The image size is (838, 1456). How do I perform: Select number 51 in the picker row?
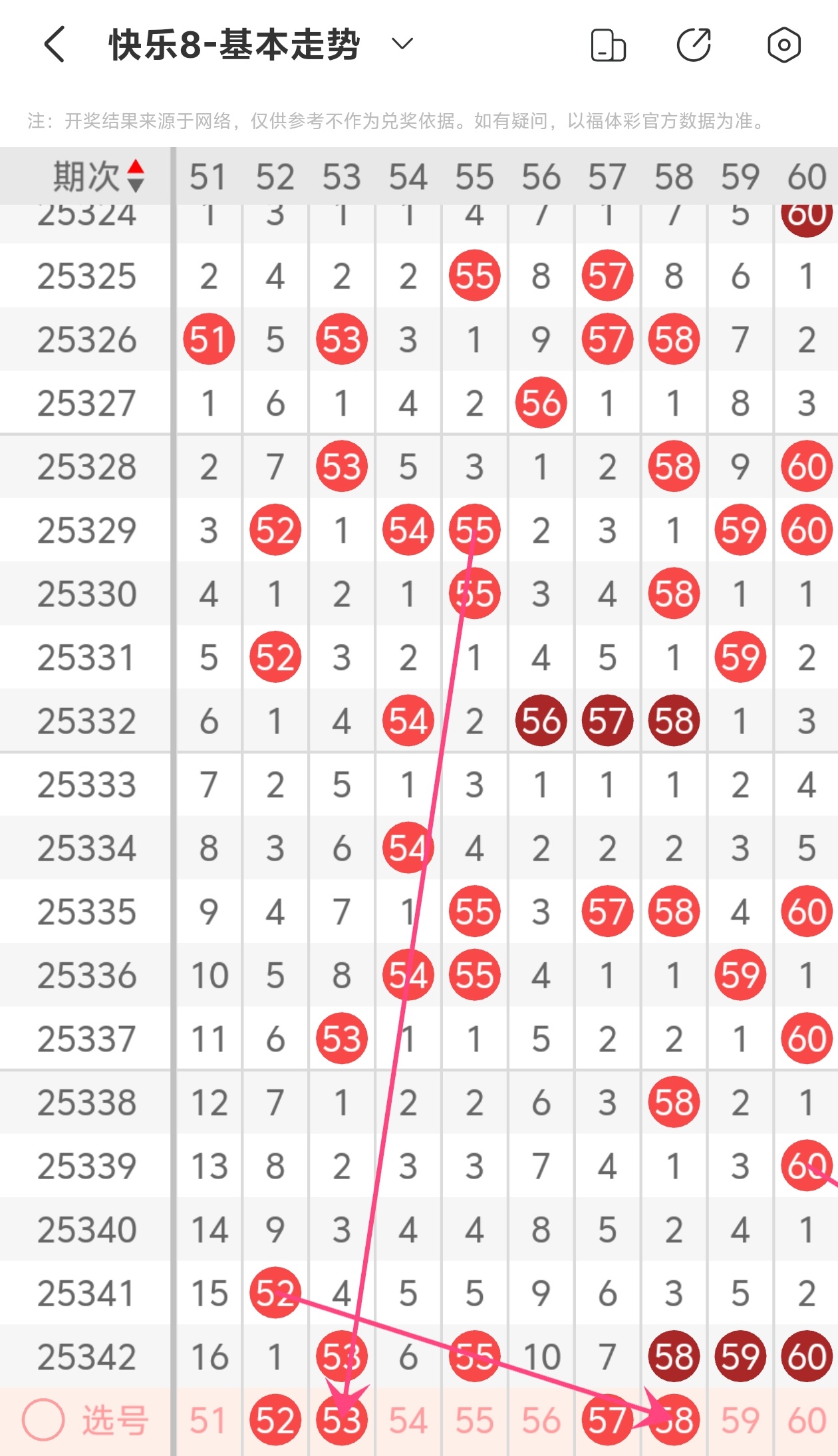tap(208, 1420)
